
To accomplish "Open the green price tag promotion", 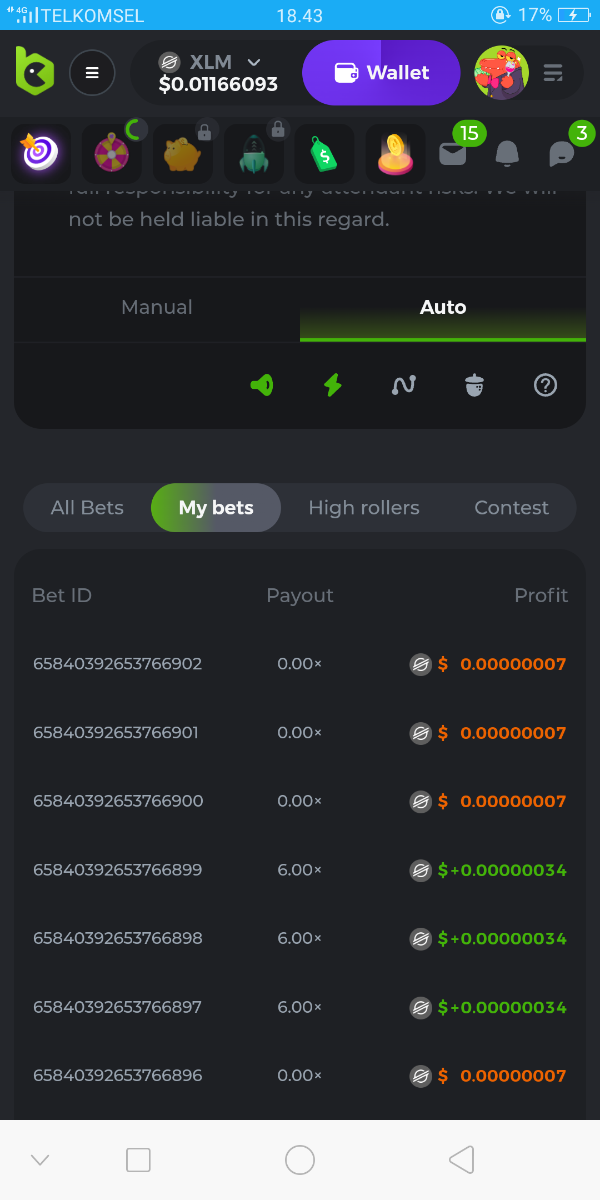I will click(323, 154).
